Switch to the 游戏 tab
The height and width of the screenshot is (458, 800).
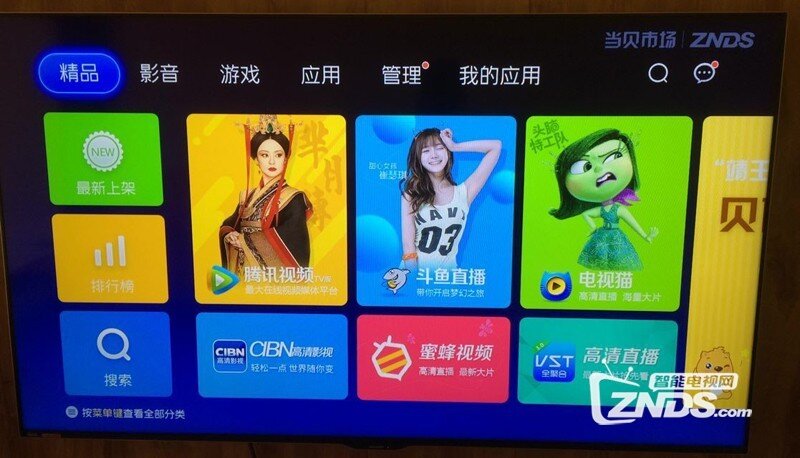(x=240, y=75)
